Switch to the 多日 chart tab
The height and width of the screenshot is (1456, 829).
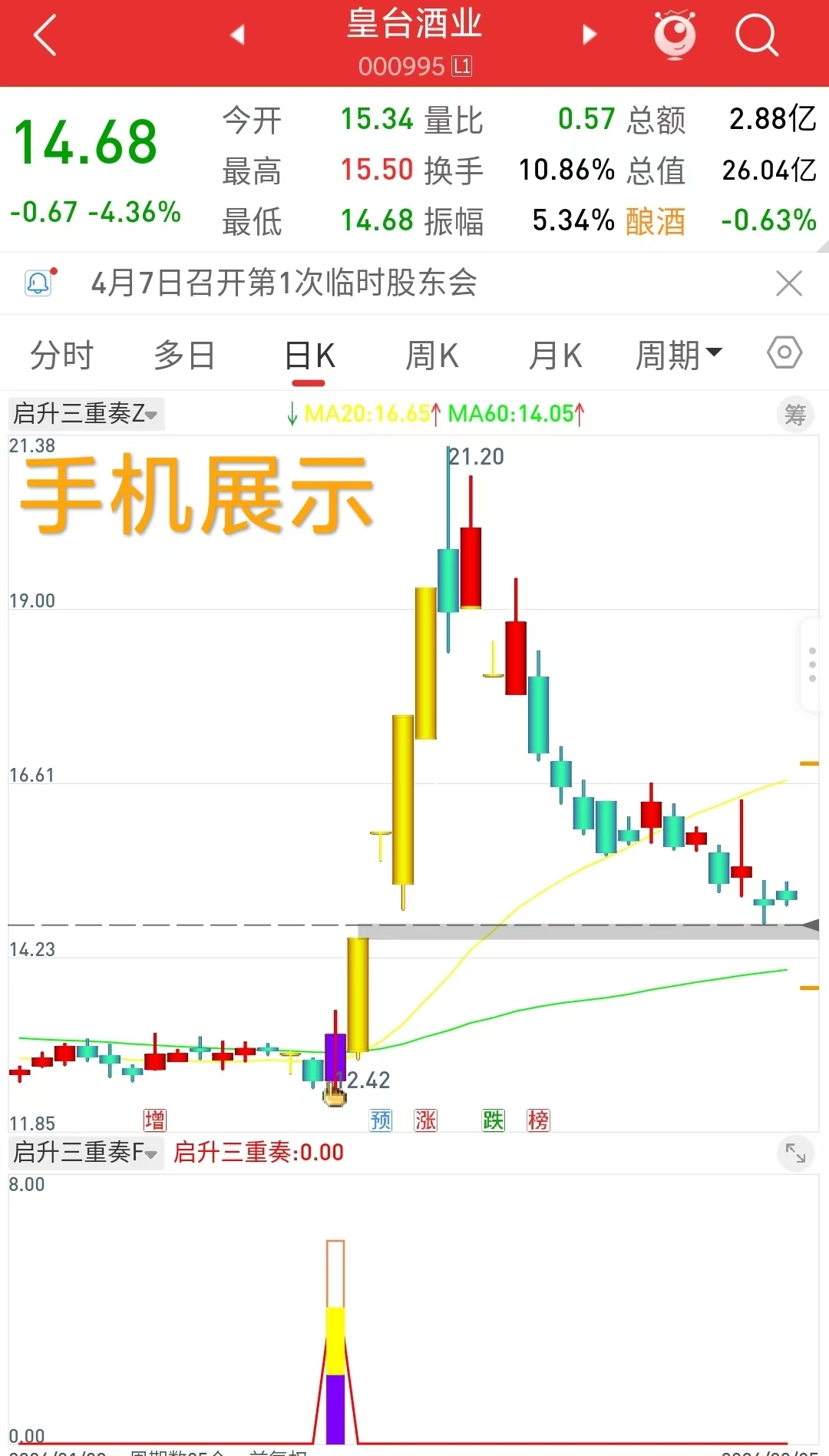pyautogui.click(x=184, y=356)
